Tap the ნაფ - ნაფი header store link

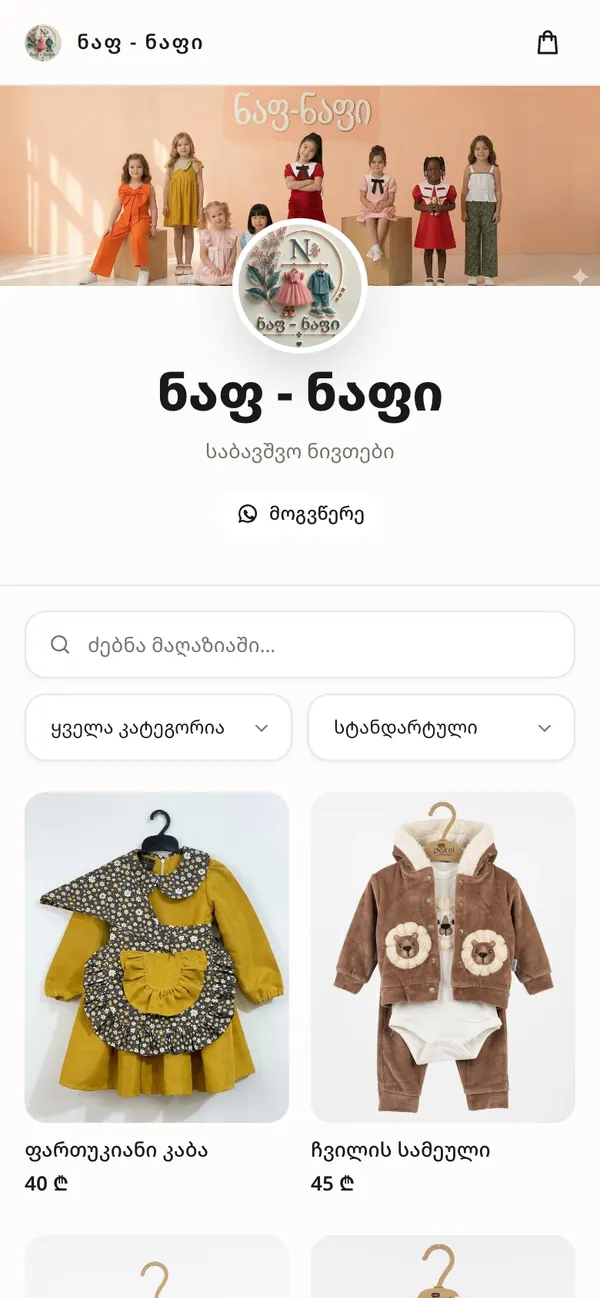pos(114,43)
